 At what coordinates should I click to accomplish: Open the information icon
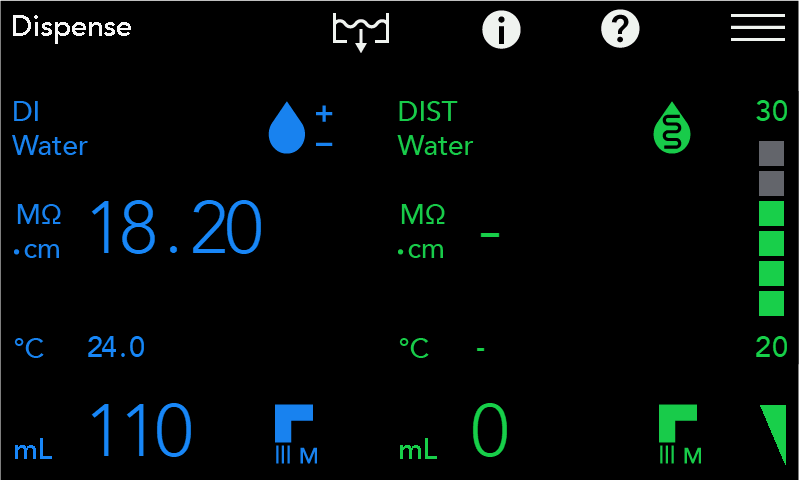(x=501, y=30)
